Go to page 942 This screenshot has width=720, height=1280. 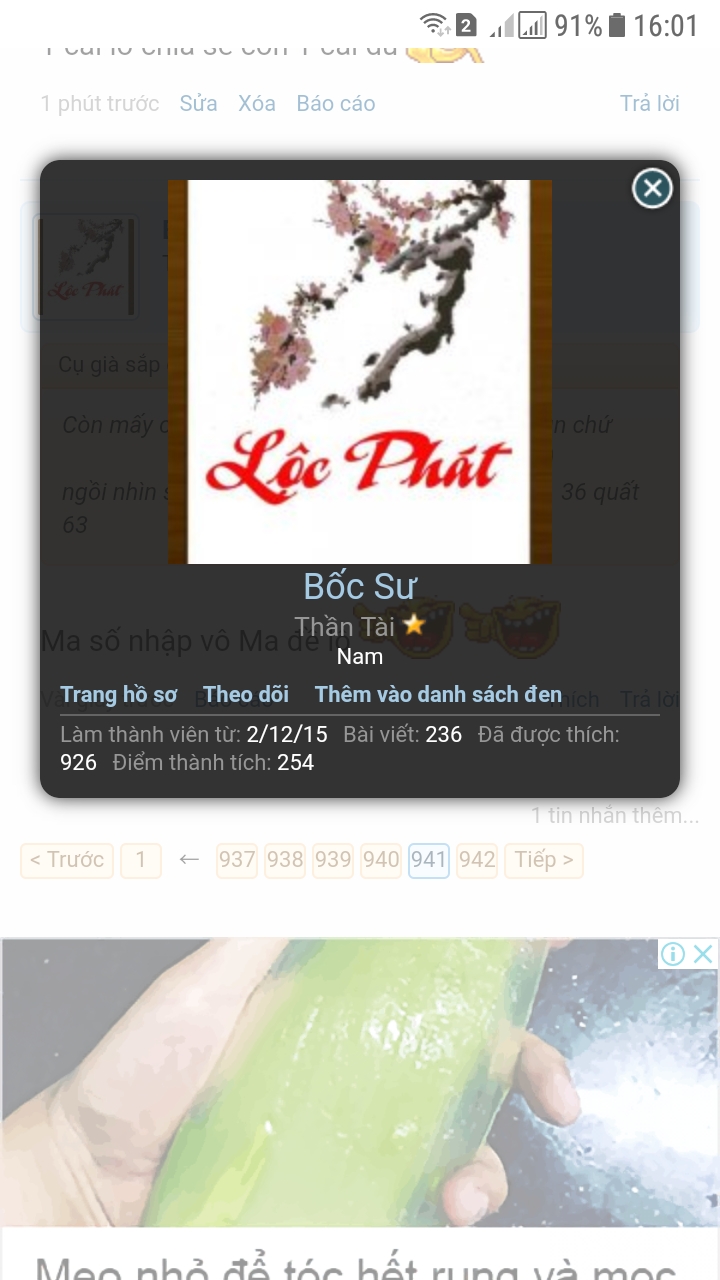pos(477,860)
